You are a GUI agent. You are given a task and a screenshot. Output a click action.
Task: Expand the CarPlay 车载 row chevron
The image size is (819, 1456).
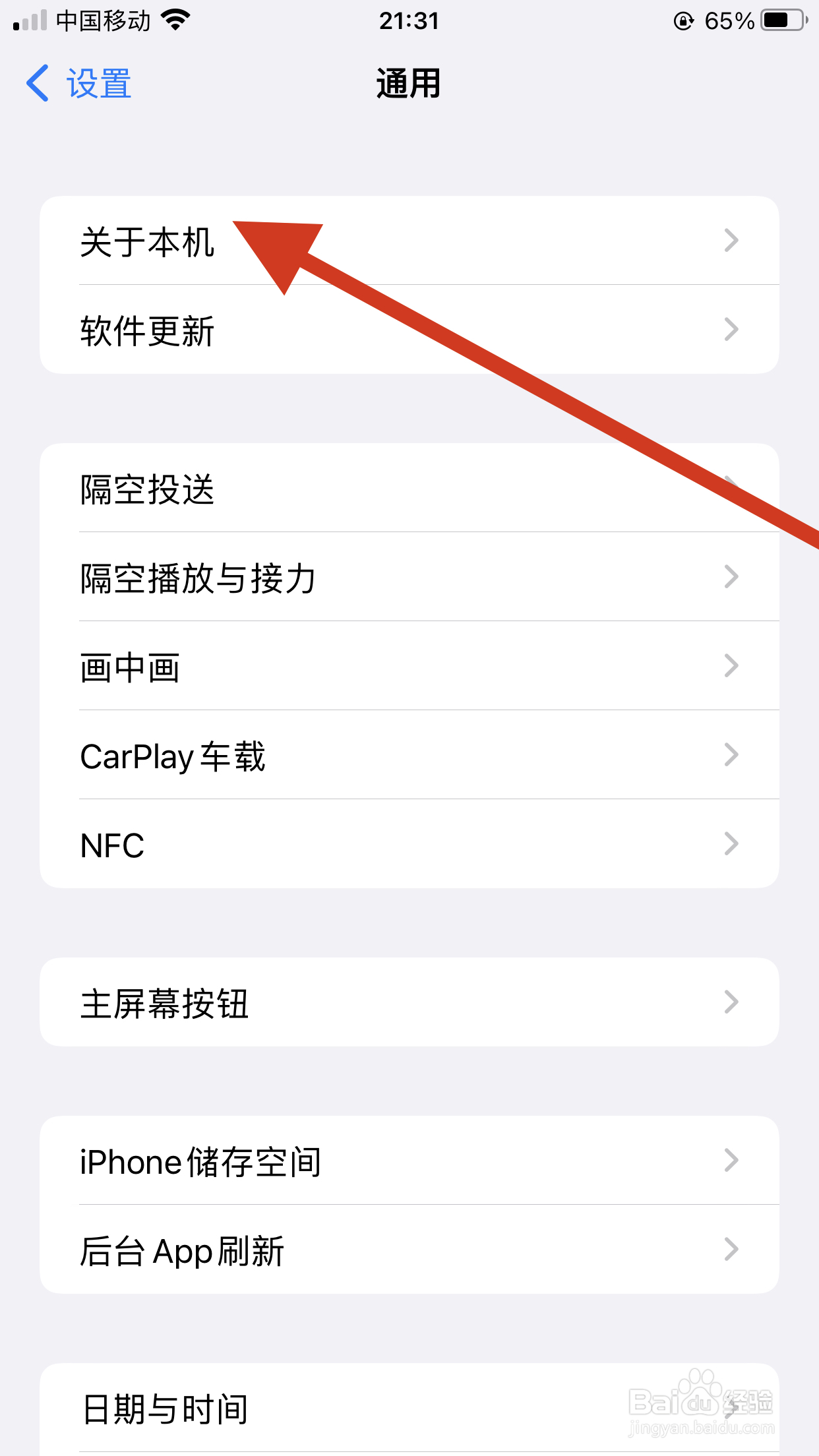[x=731, y=755]
